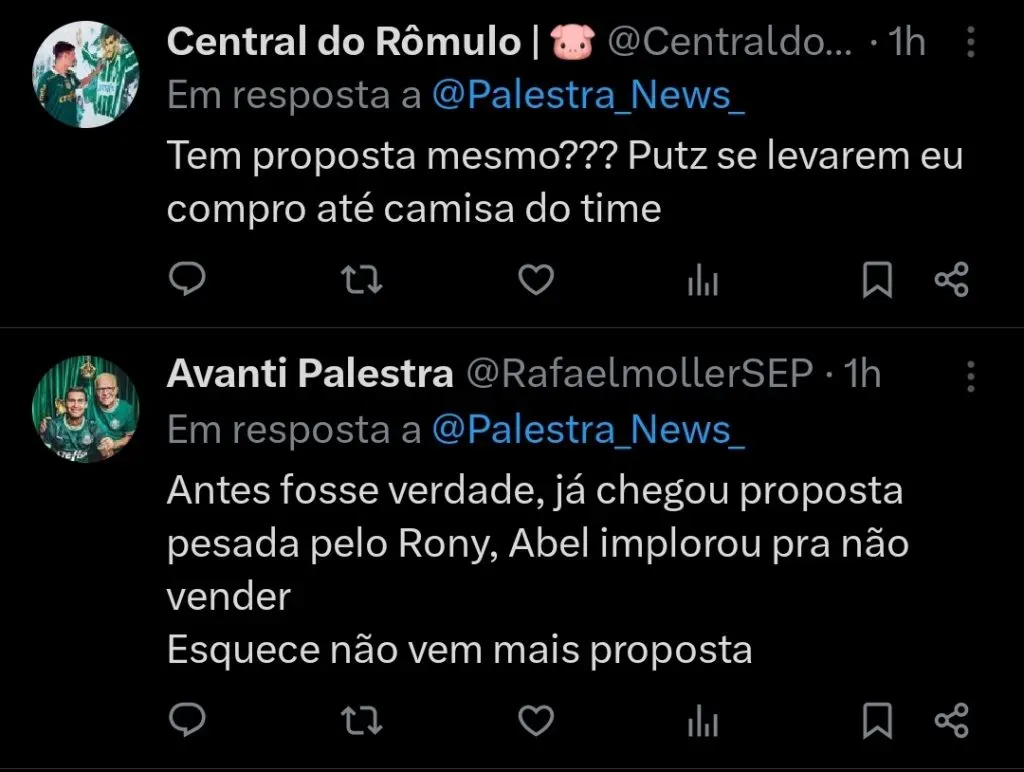The width and height of the screenshot is (1024, 772).
Task: View analytics of Avanti Palestra's tweet
Action: pyautogui.click(x=703, y=720)
